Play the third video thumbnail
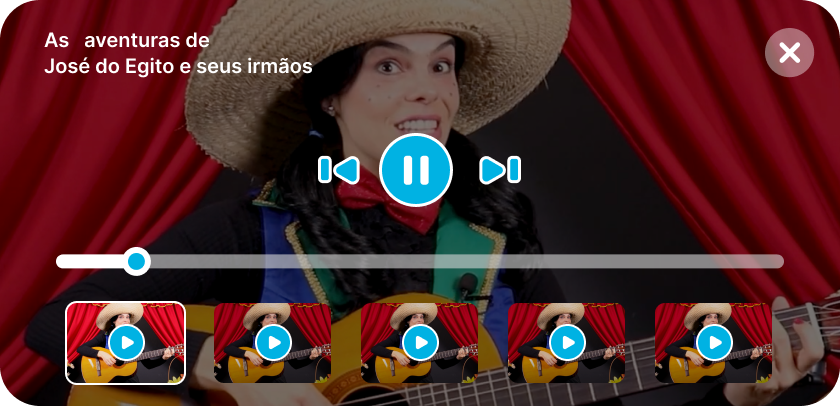Screen dimensions: 840x406 [x=420, y=343]
